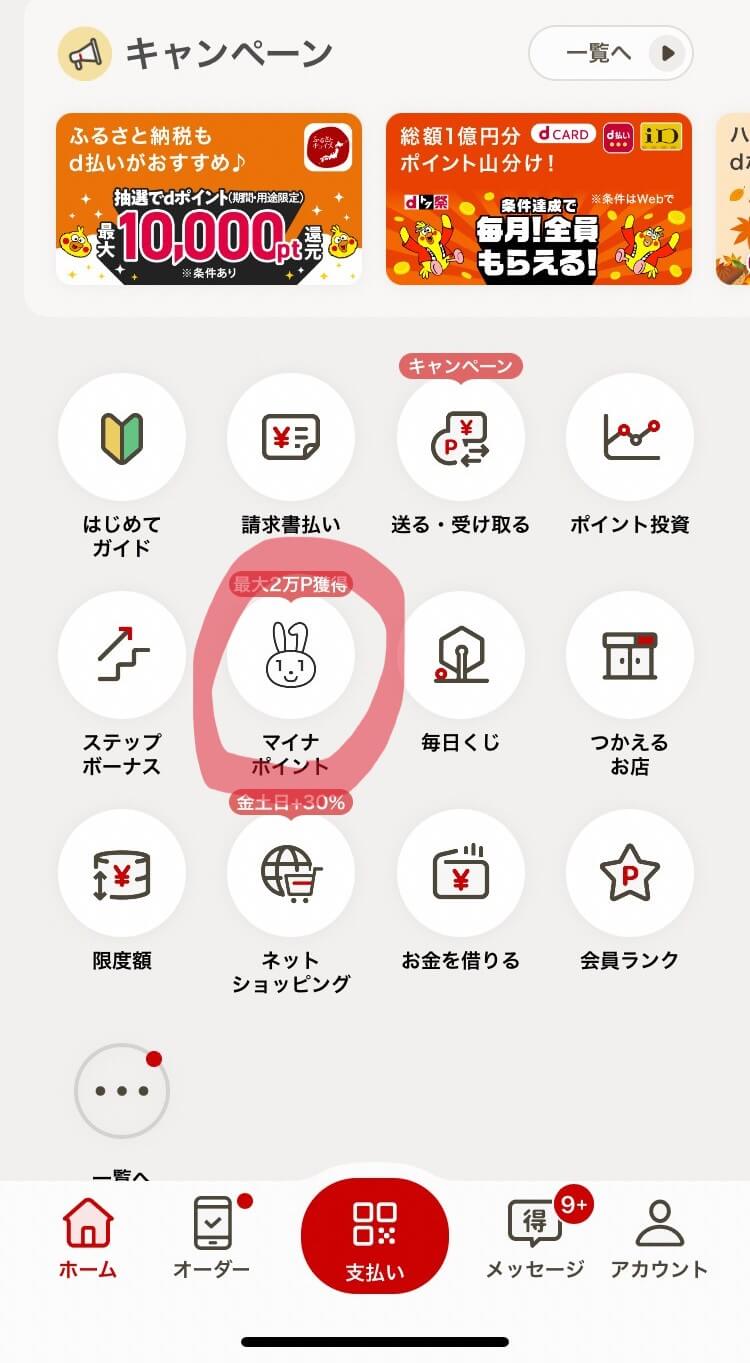Open はじめてガイド

coord(122,437)
